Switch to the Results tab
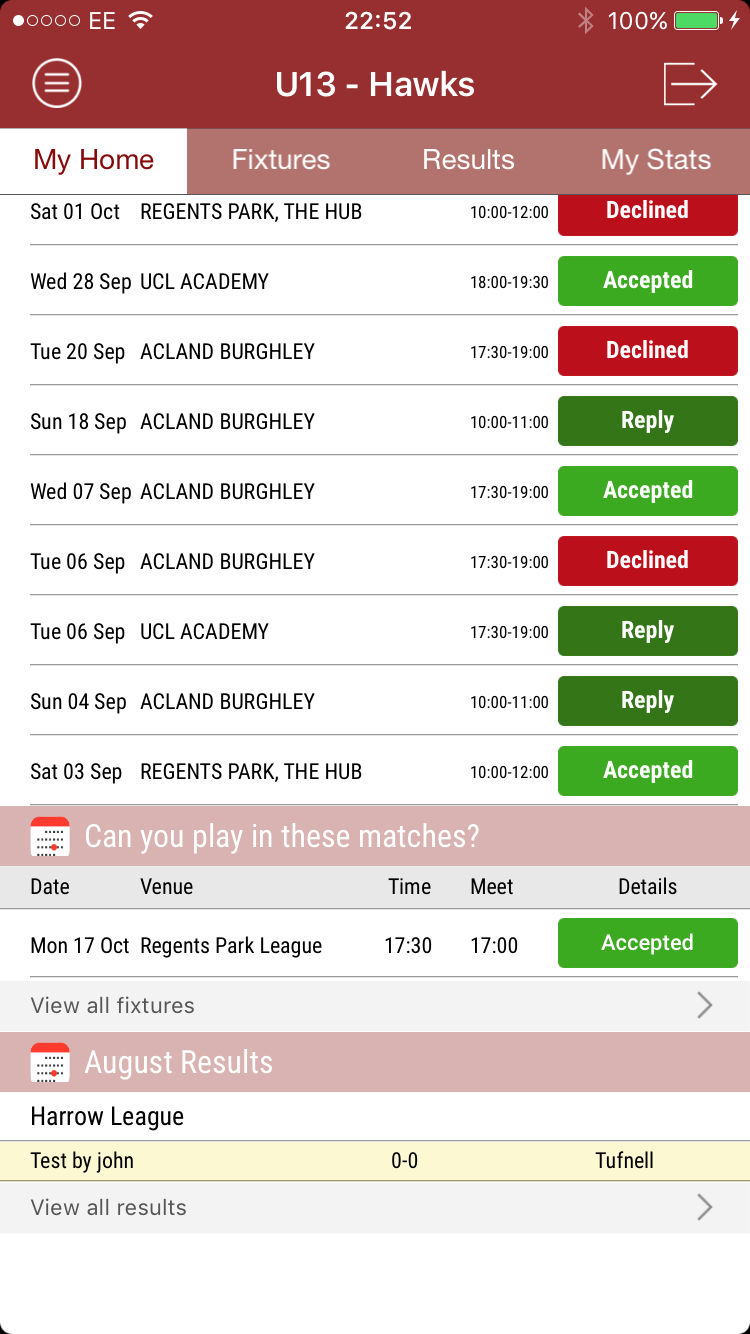750x1334 pixels. (468, 160)
